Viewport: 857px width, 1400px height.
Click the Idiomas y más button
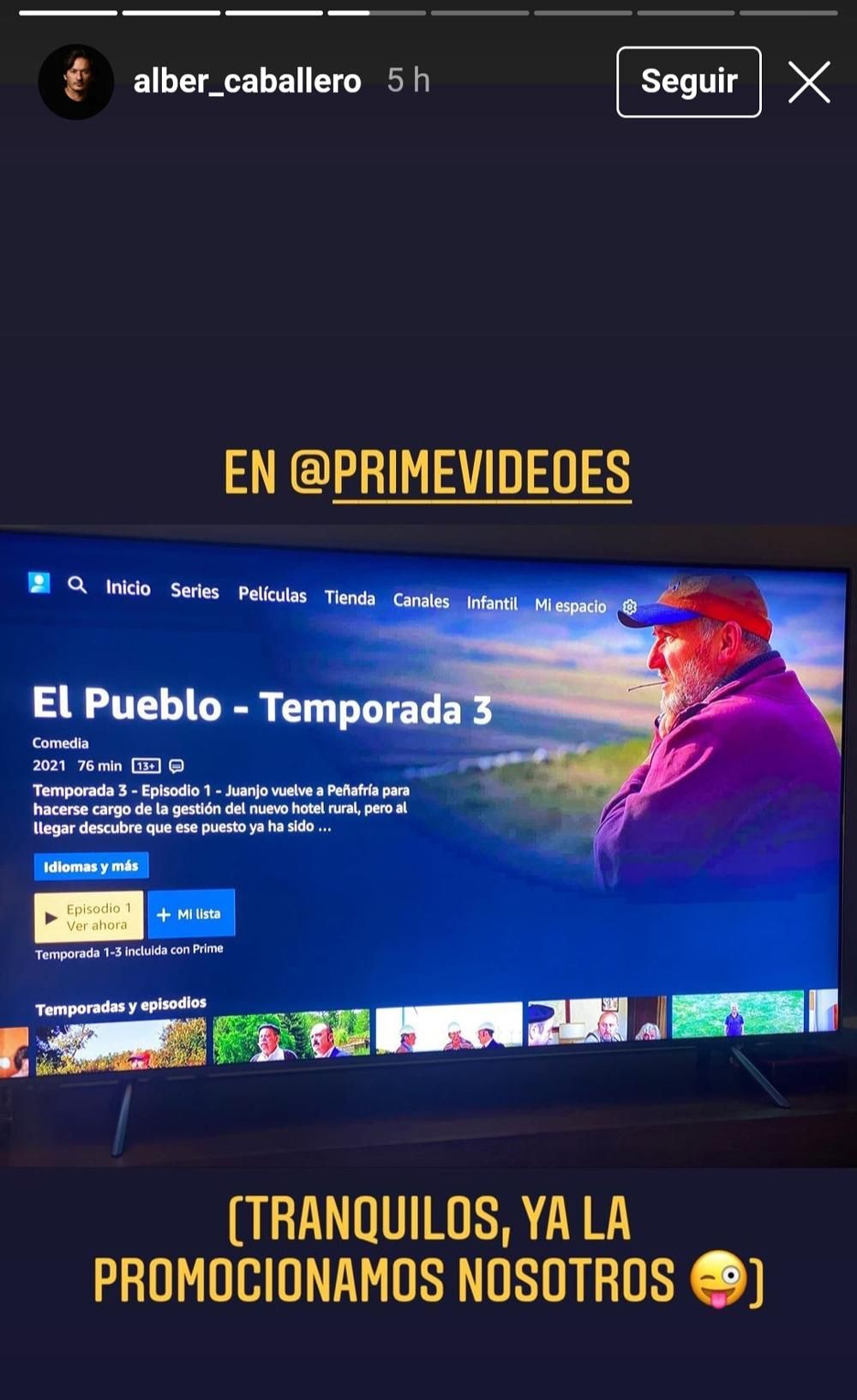click(90, 866)
